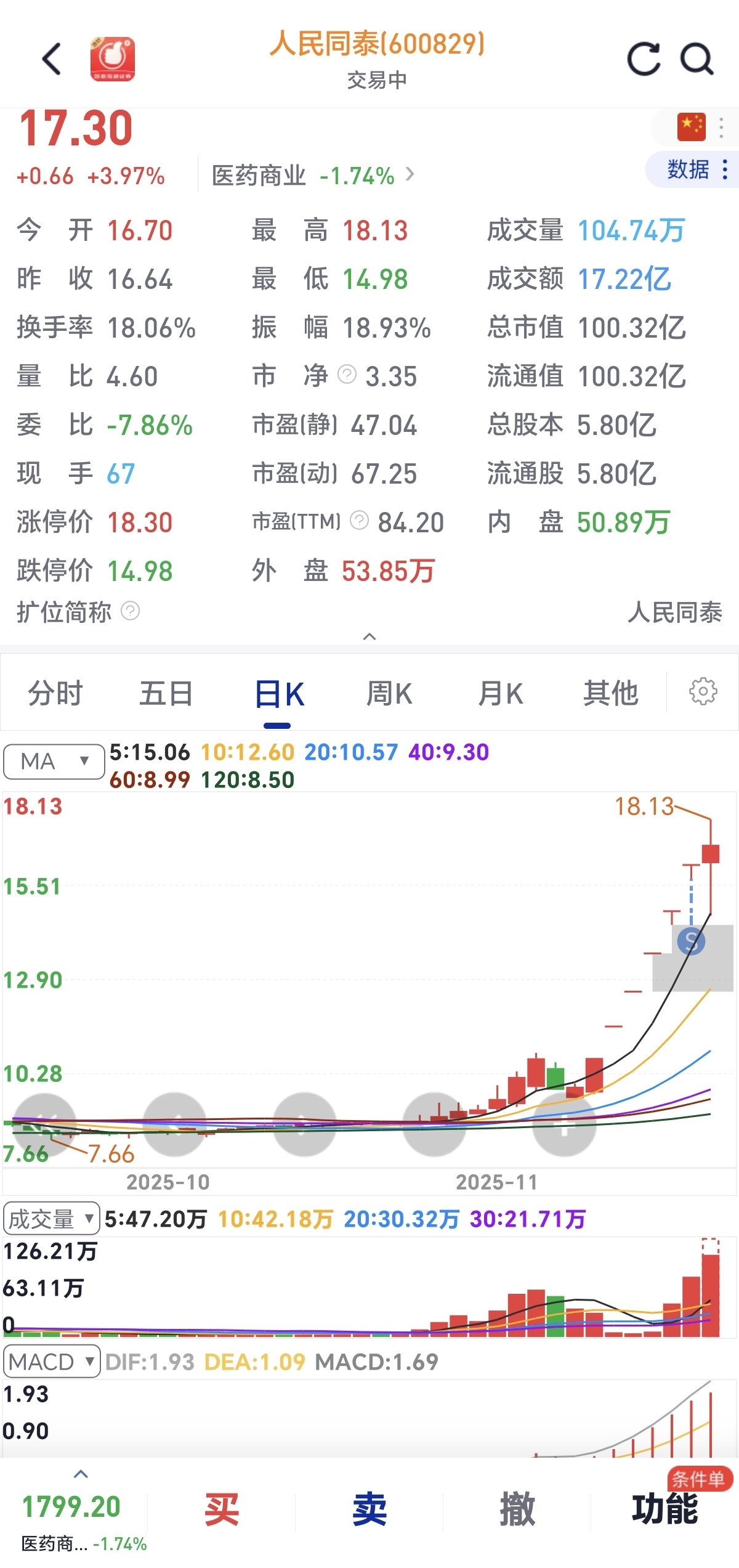Image resolution: width=739 pixels, height=1568 pixels.
Task: Switch to the 五日 chart tab
Action: pos(166,693)
